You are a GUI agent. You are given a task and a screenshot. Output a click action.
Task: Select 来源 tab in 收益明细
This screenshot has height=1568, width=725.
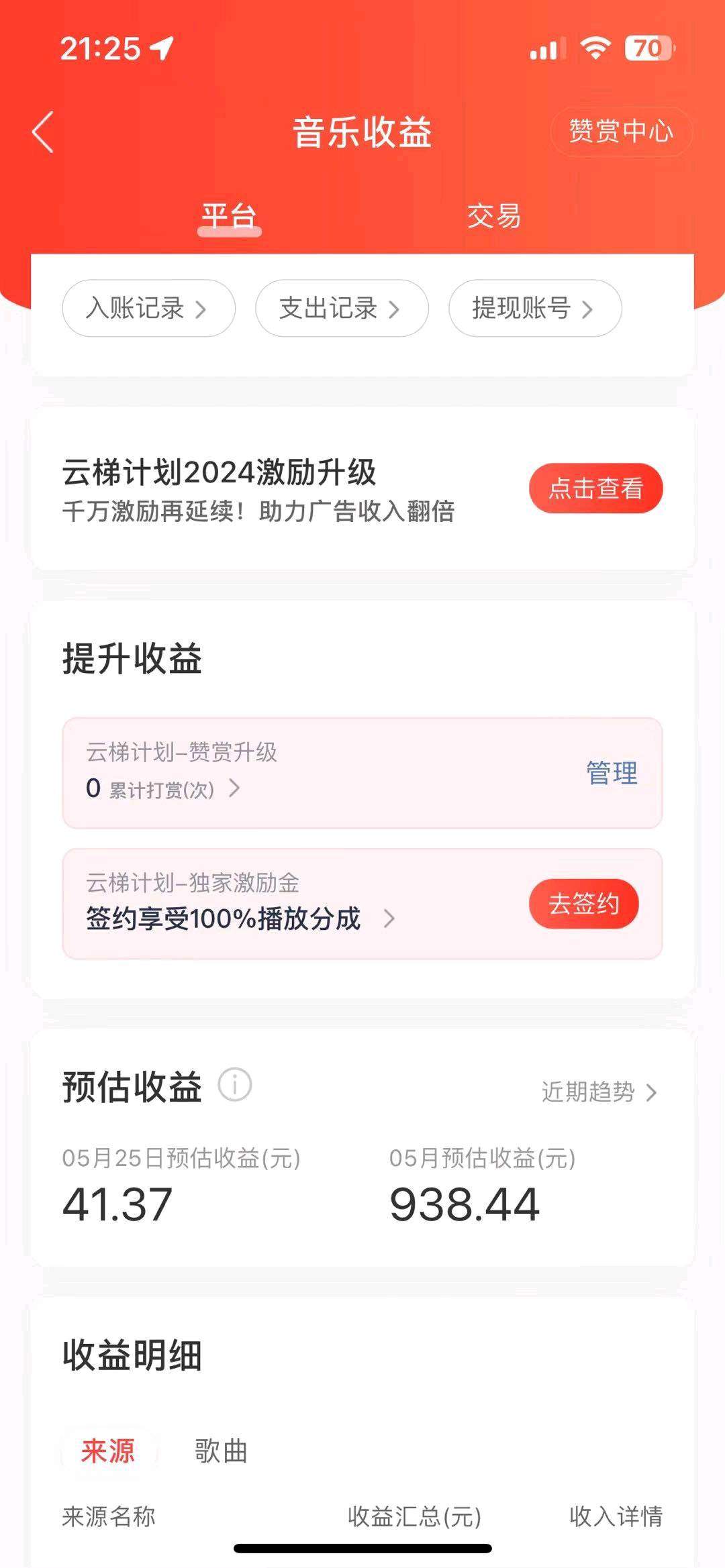(x=108, y=1451)
